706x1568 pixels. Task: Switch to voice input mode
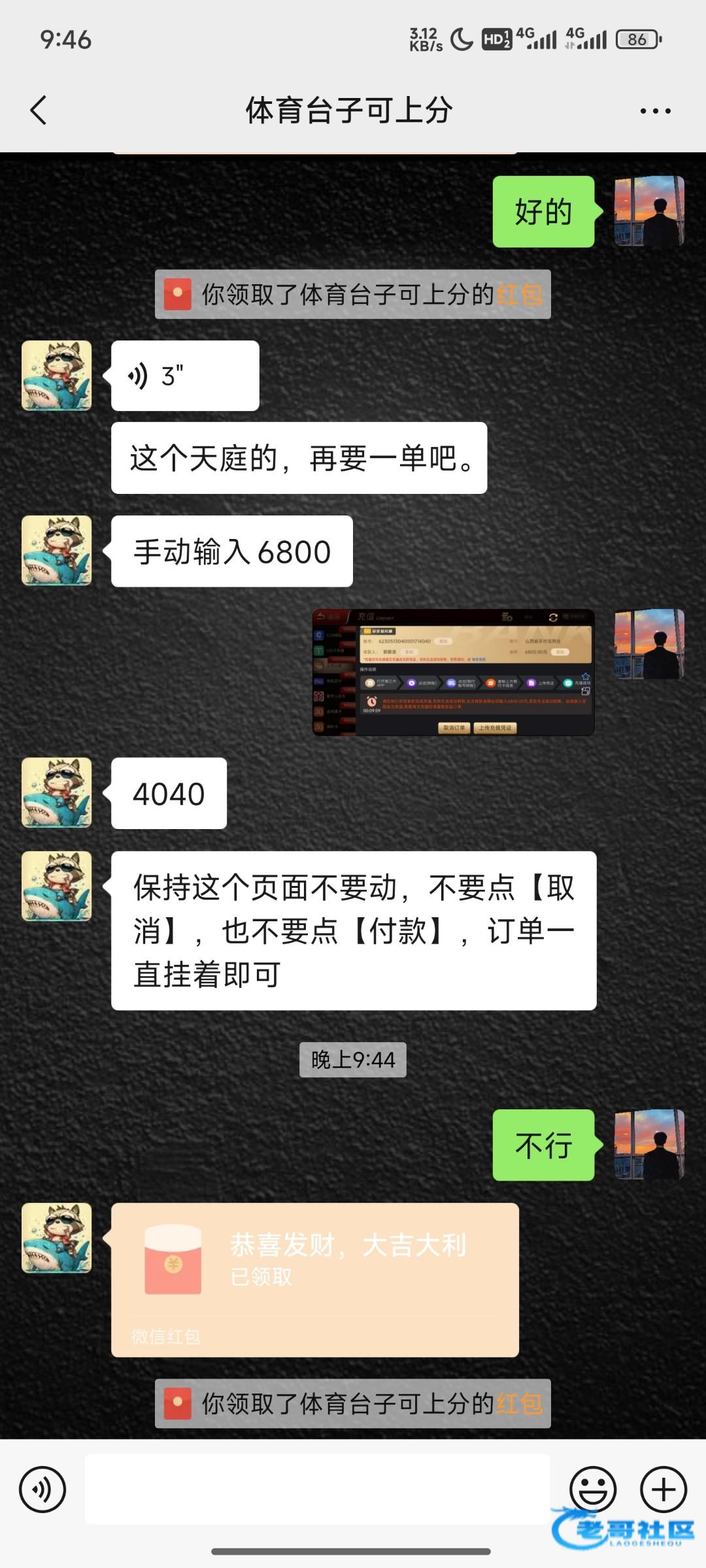(42, 1490)
